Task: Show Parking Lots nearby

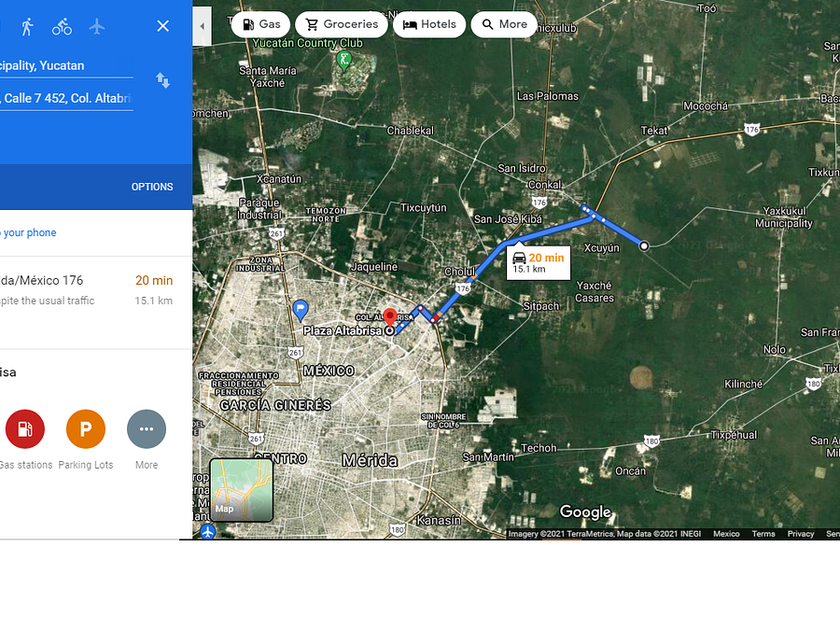Action: (x=86, y=440)
